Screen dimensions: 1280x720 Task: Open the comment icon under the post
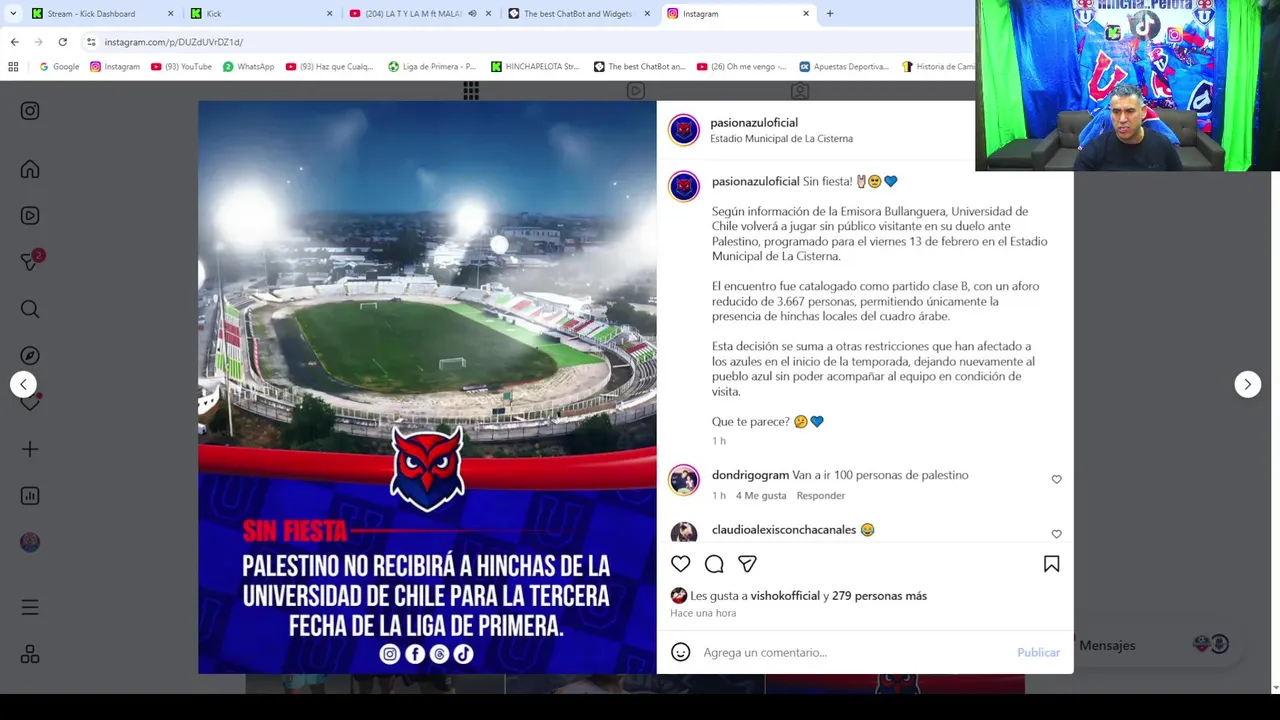coord(714,564)
